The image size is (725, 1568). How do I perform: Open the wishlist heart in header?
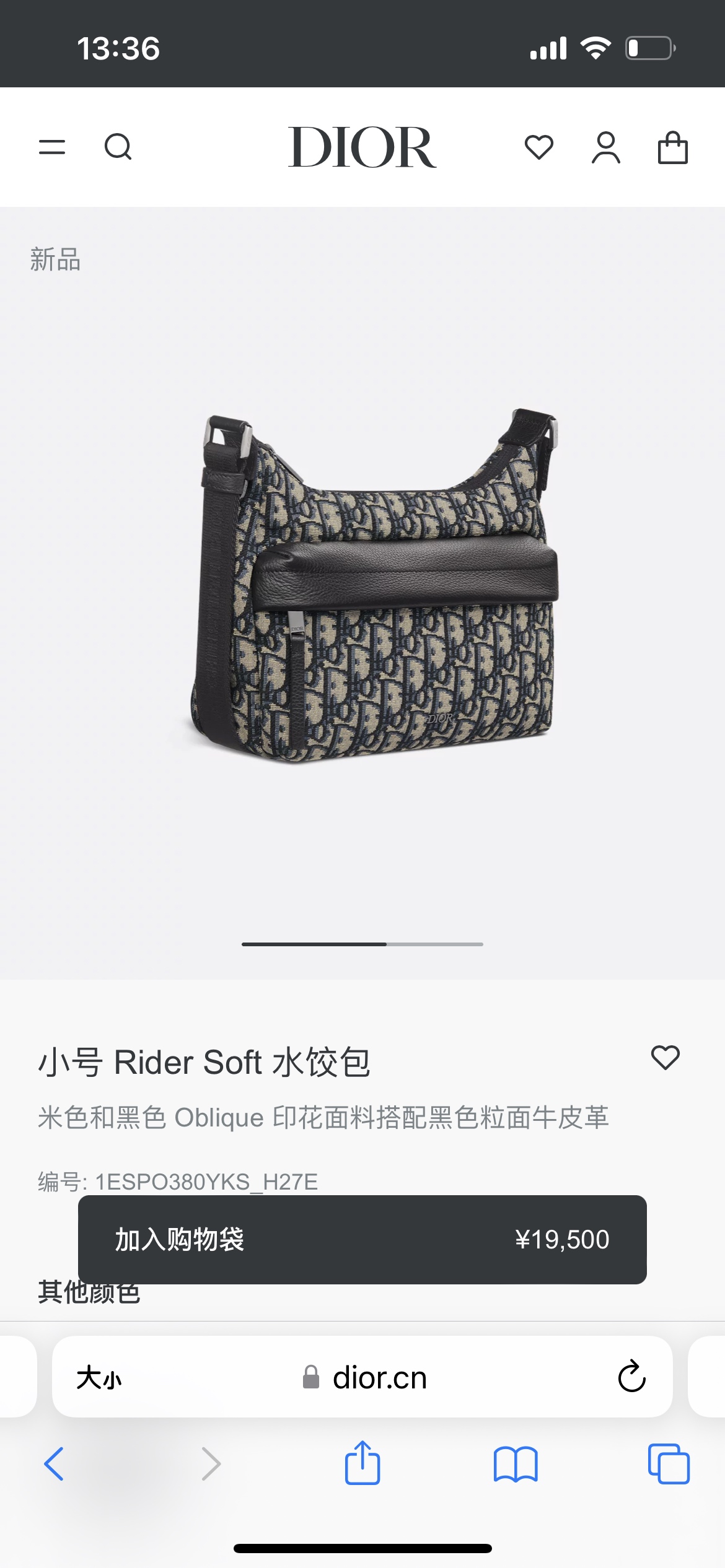(x=538, y=147)
